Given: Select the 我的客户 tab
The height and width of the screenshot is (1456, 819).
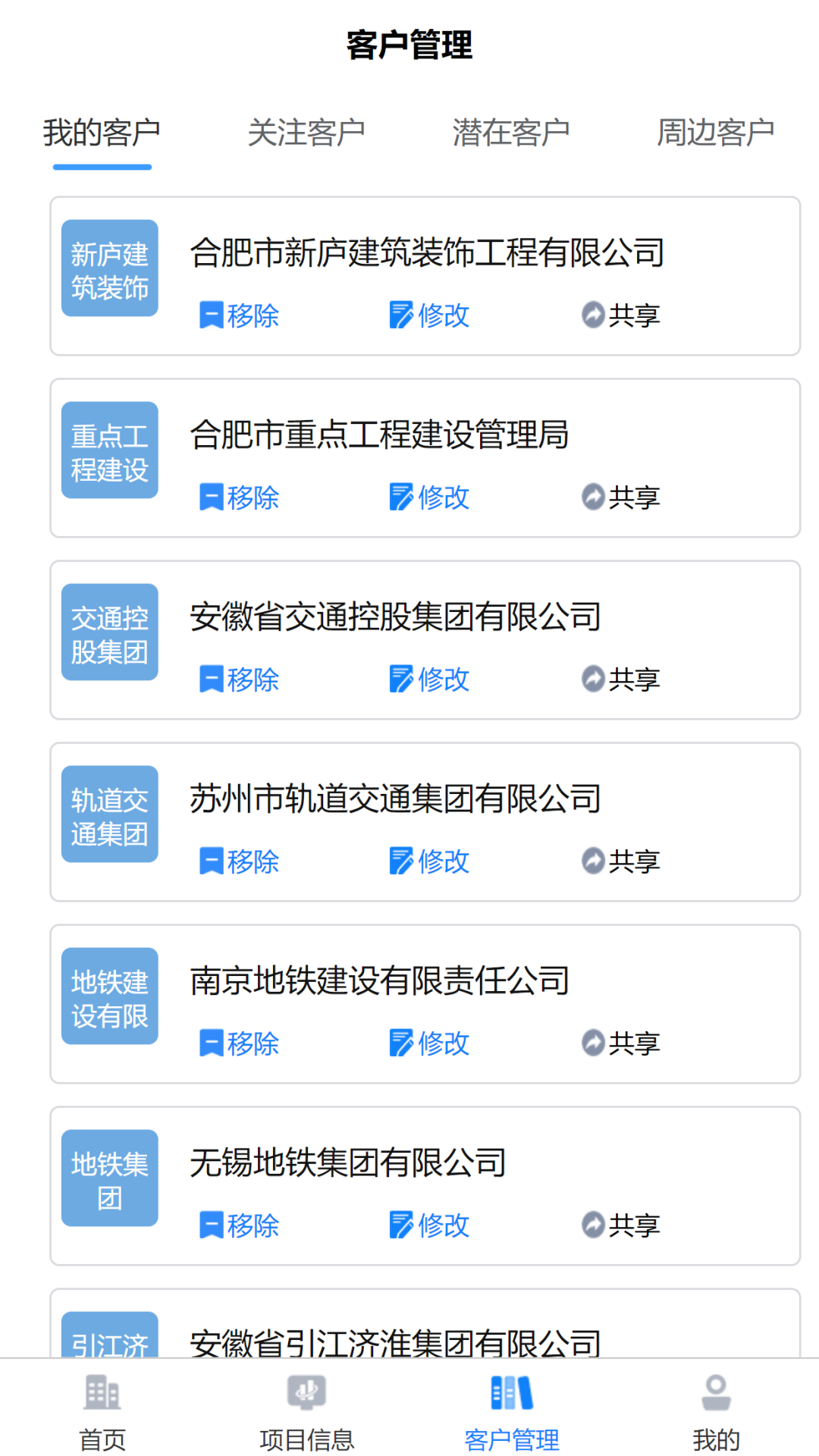Looking at the screenshot, I should pos(102,133).
